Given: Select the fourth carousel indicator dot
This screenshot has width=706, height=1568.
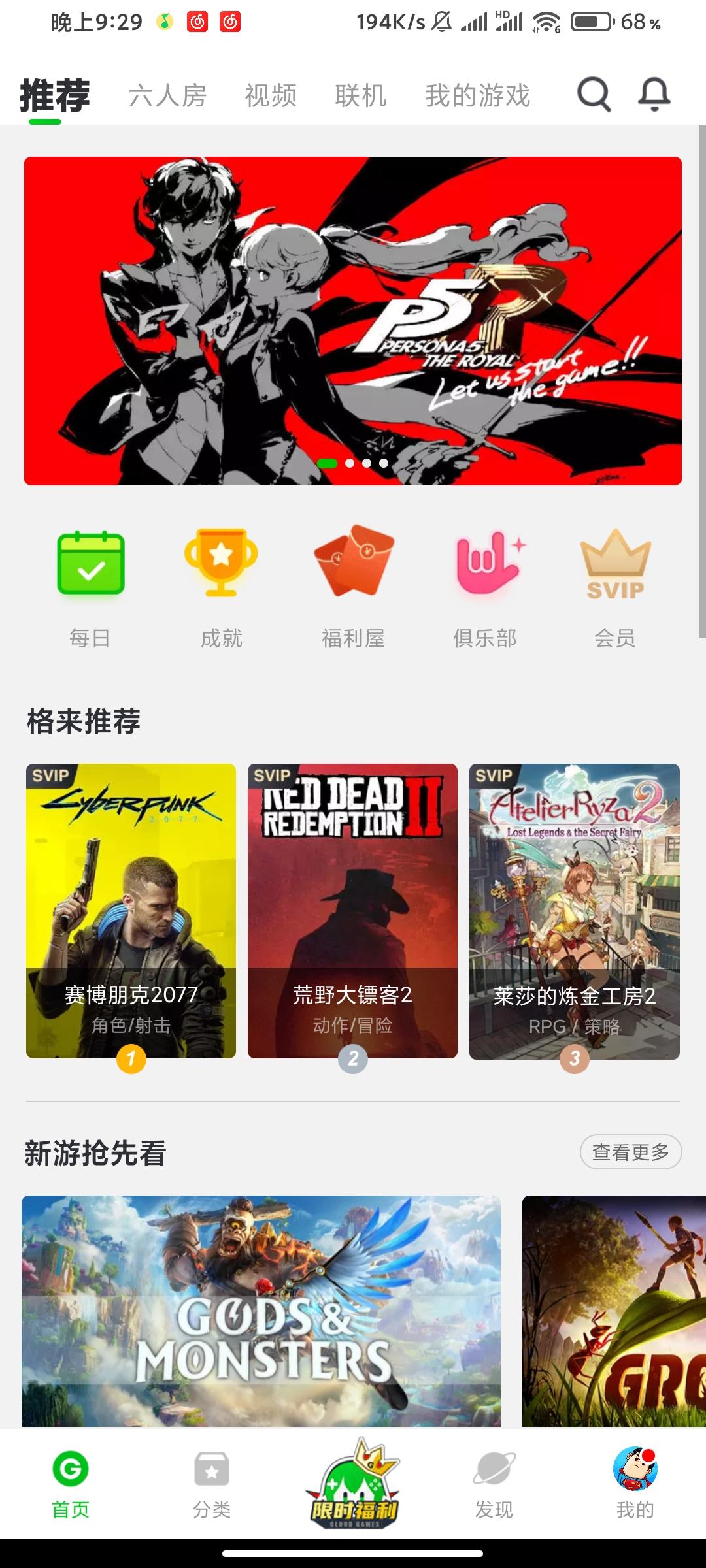Looking at the screenshot, I should point(384,462).
